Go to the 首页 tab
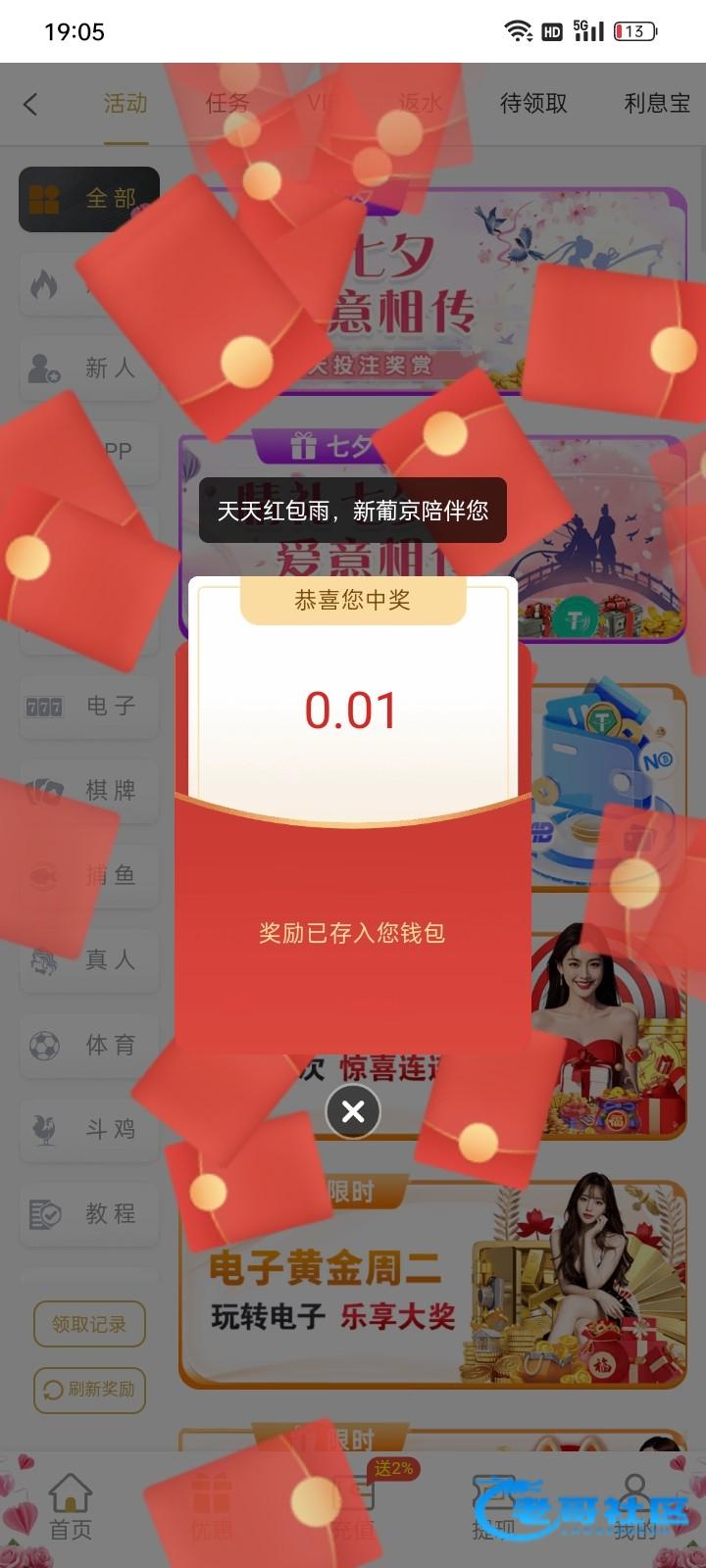The image size is (706, 1568). (71, 1507)
